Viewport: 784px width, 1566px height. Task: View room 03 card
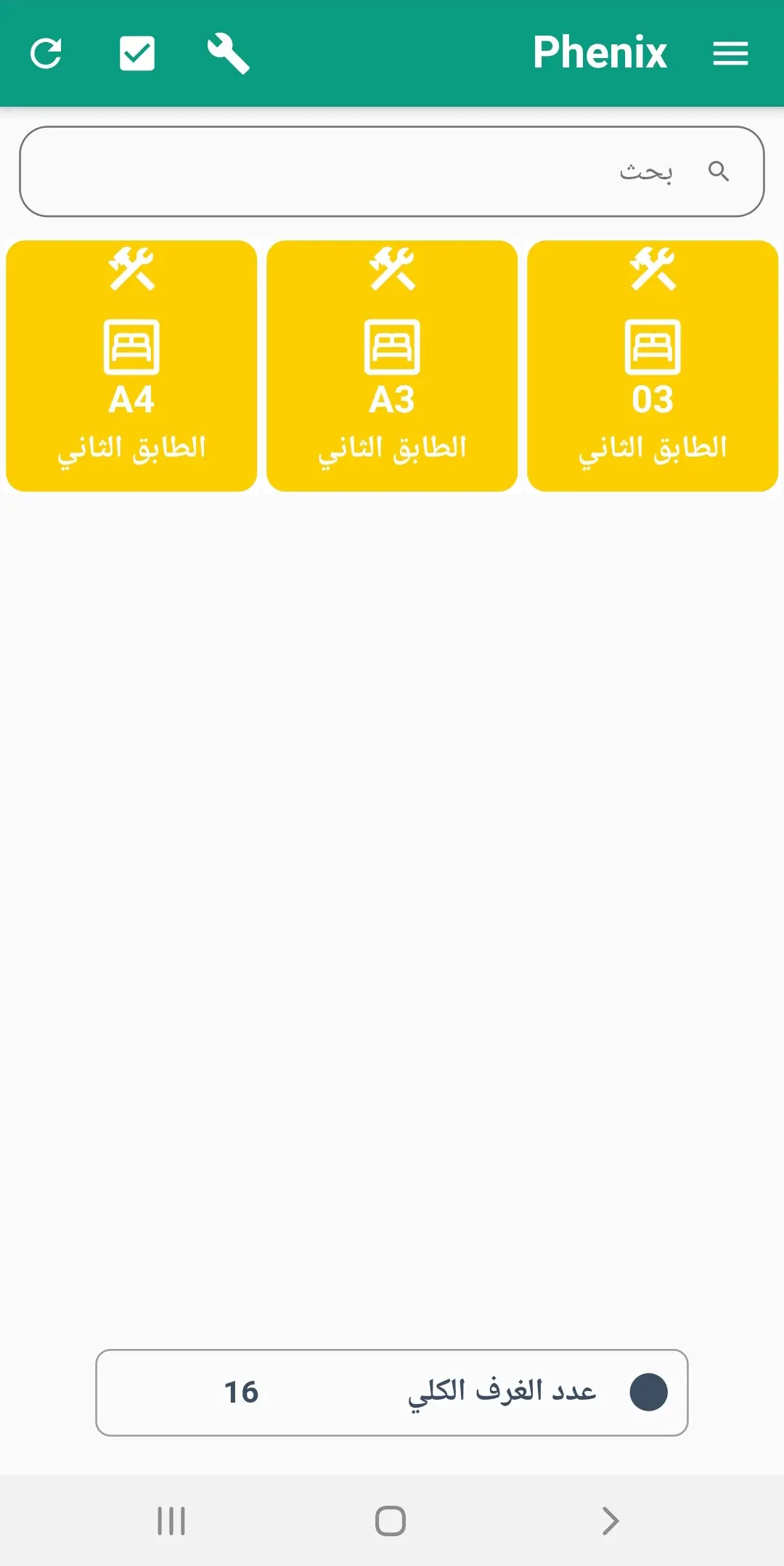point(653,366)
